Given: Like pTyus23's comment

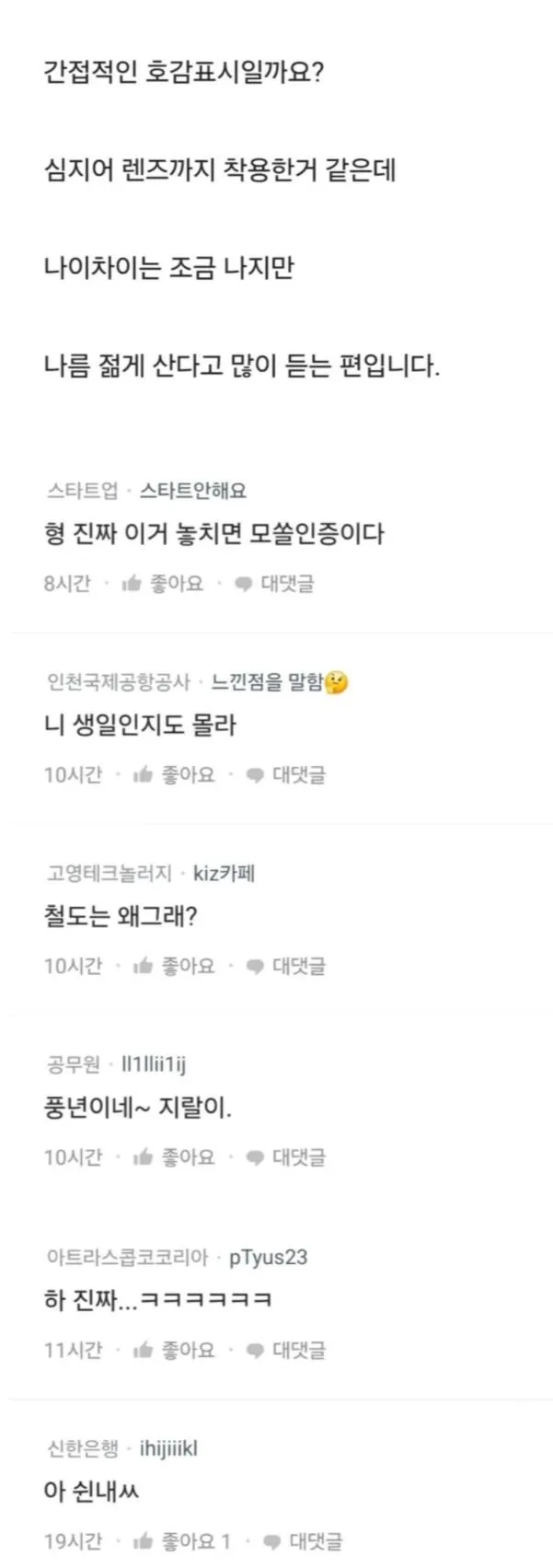Looking at the screenshot, I should pos(174,1350).
